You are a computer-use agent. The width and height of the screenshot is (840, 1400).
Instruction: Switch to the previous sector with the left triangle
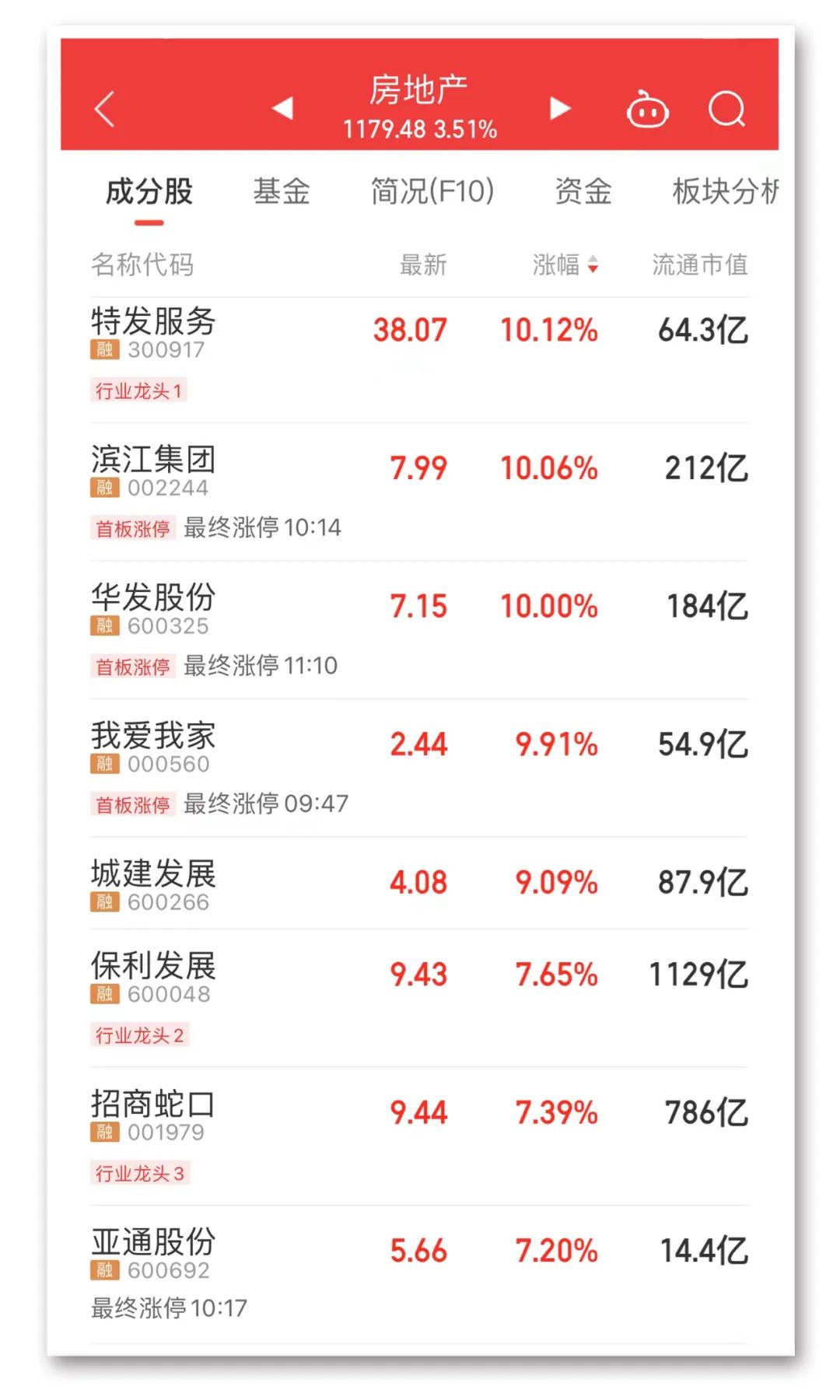pyautogui.click(x=282, y=107)
